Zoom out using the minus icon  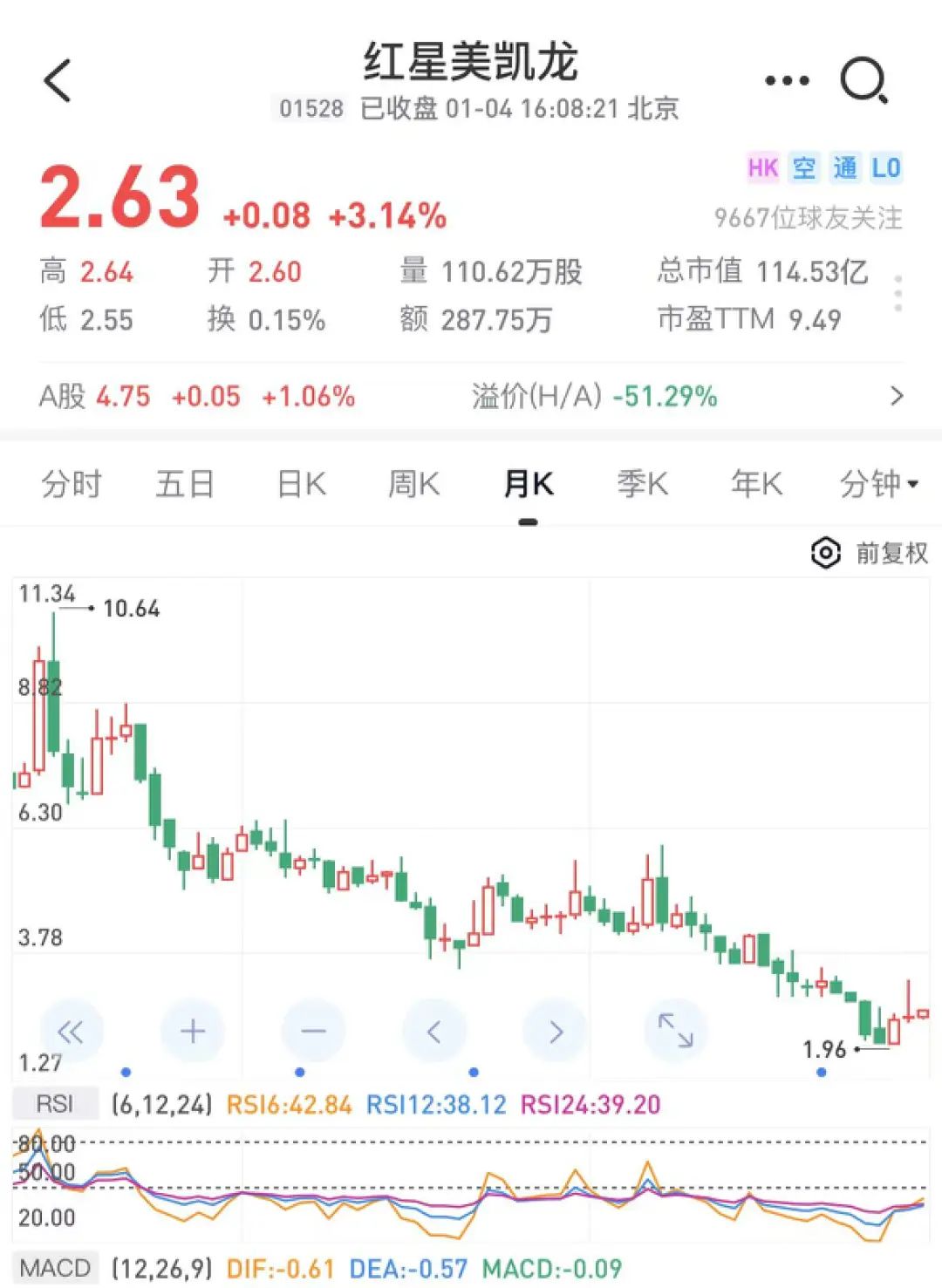[313, 1031]
